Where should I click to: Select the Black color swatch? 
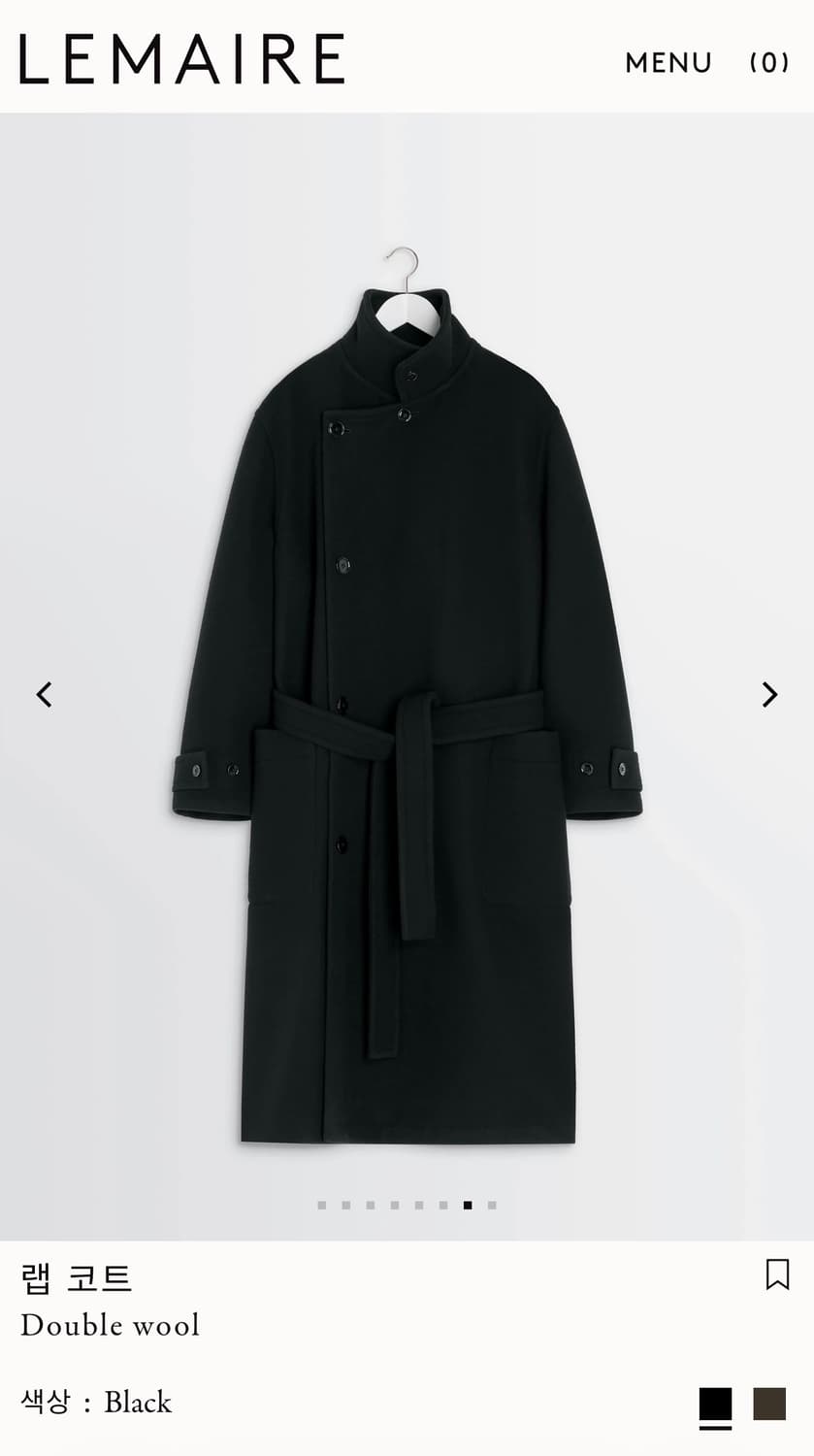click(715, 1402)
